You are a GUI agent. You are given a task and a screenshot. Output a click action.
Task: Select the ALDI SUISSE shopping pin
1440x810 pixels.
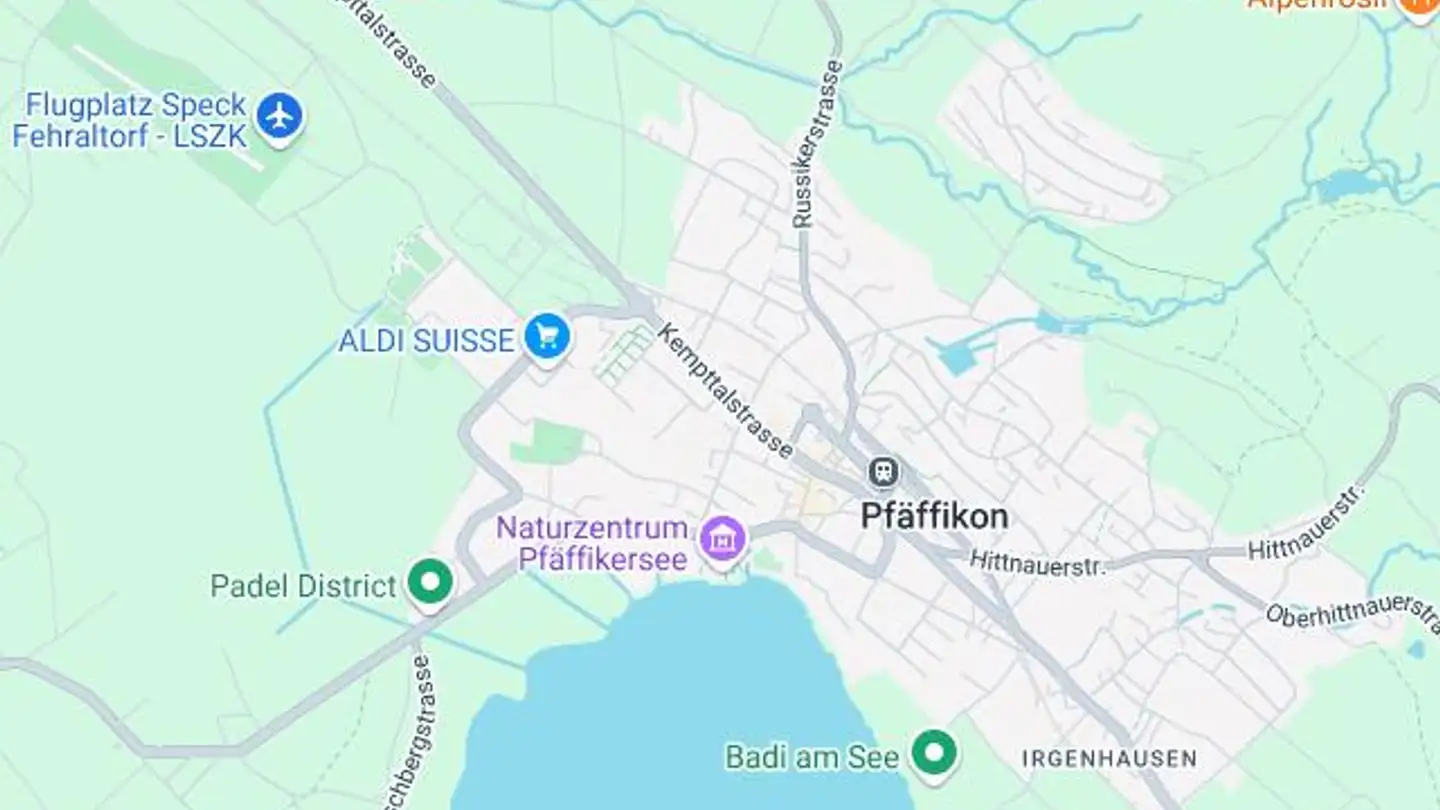547,337
